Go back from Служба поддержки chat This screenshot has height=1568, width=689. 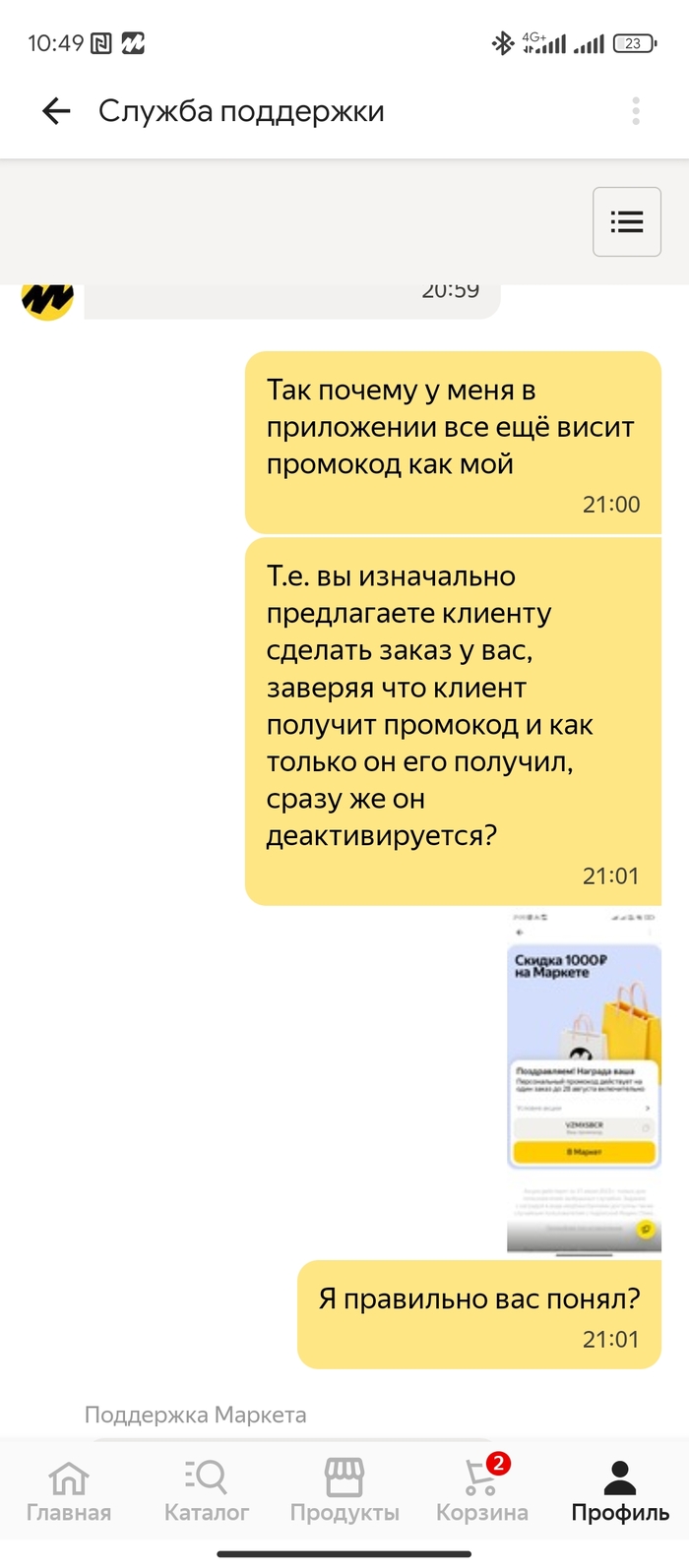click(56, 111)
